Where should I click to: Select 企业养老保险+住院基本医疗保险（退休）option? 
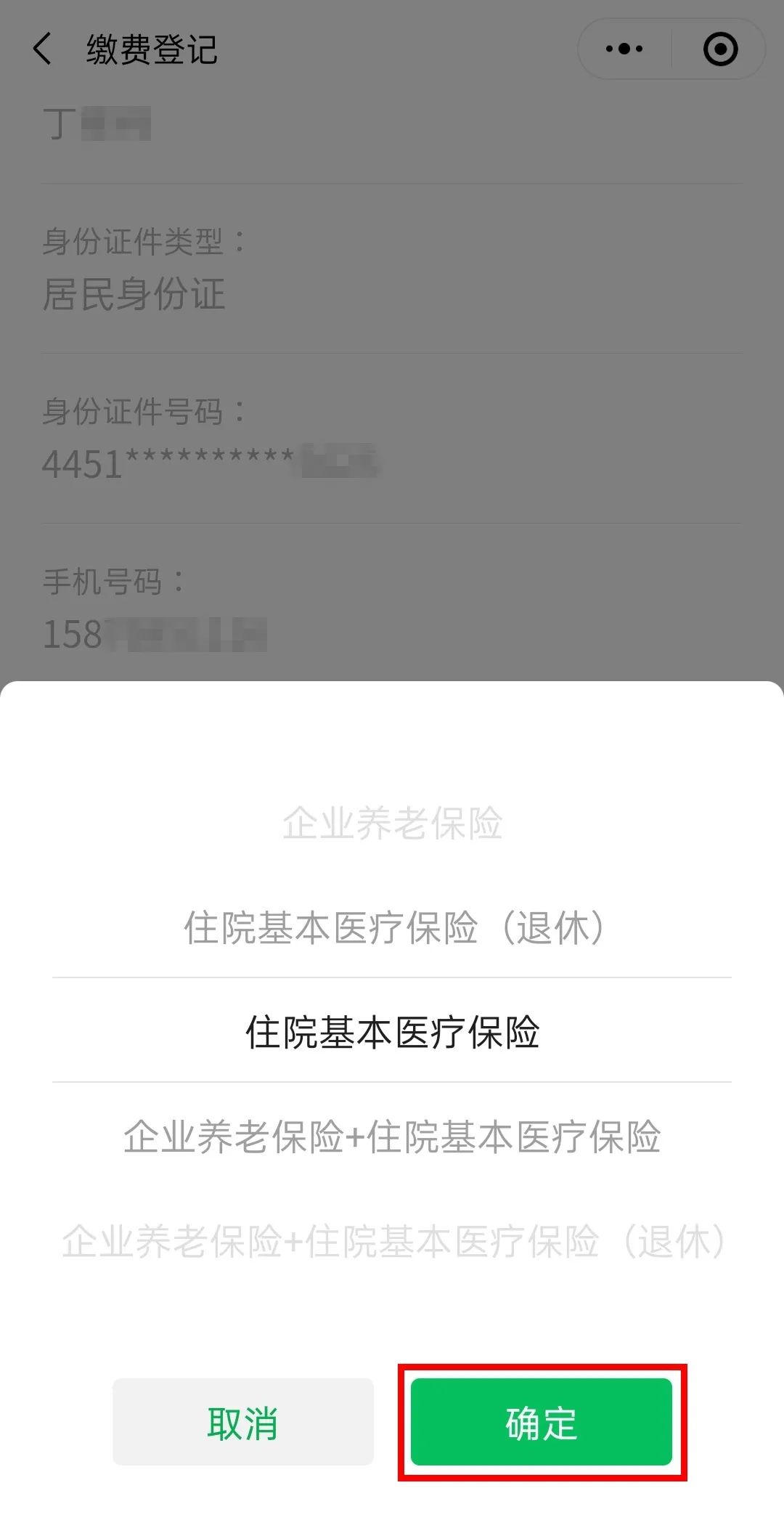(x=392, y=1241)
